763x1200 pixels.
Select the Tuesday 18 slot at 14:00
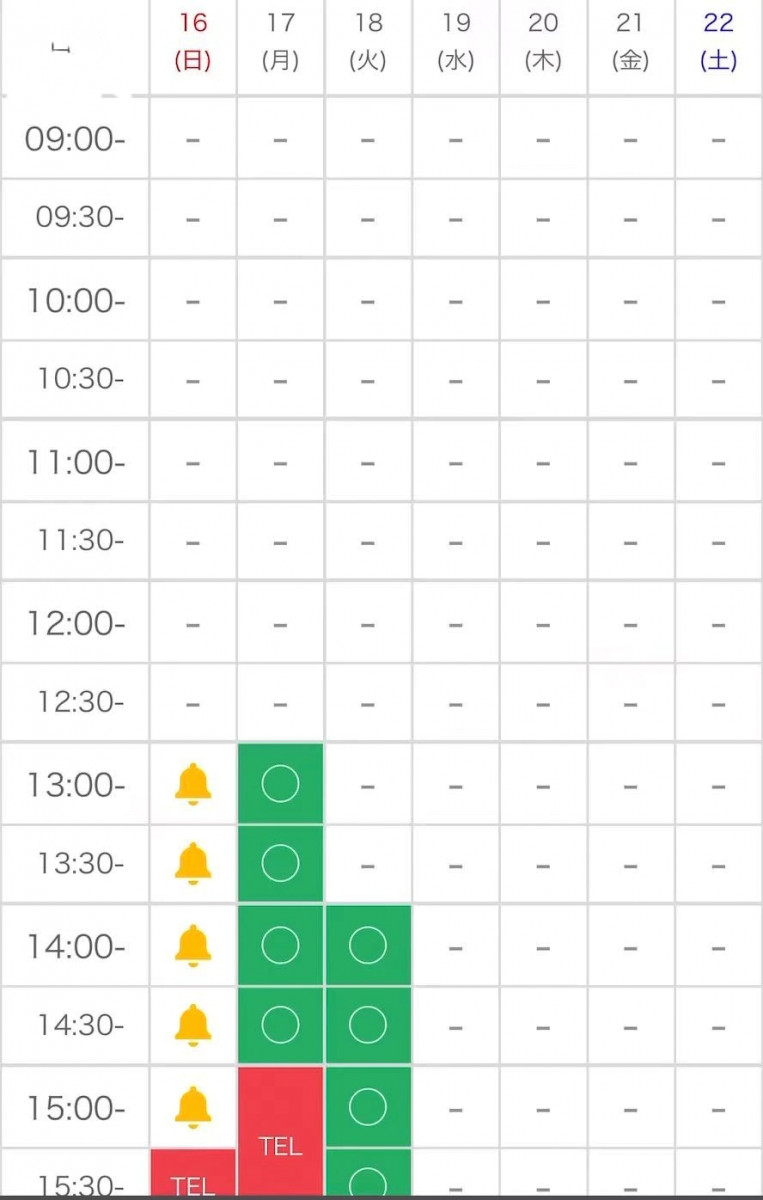[368, 946]
